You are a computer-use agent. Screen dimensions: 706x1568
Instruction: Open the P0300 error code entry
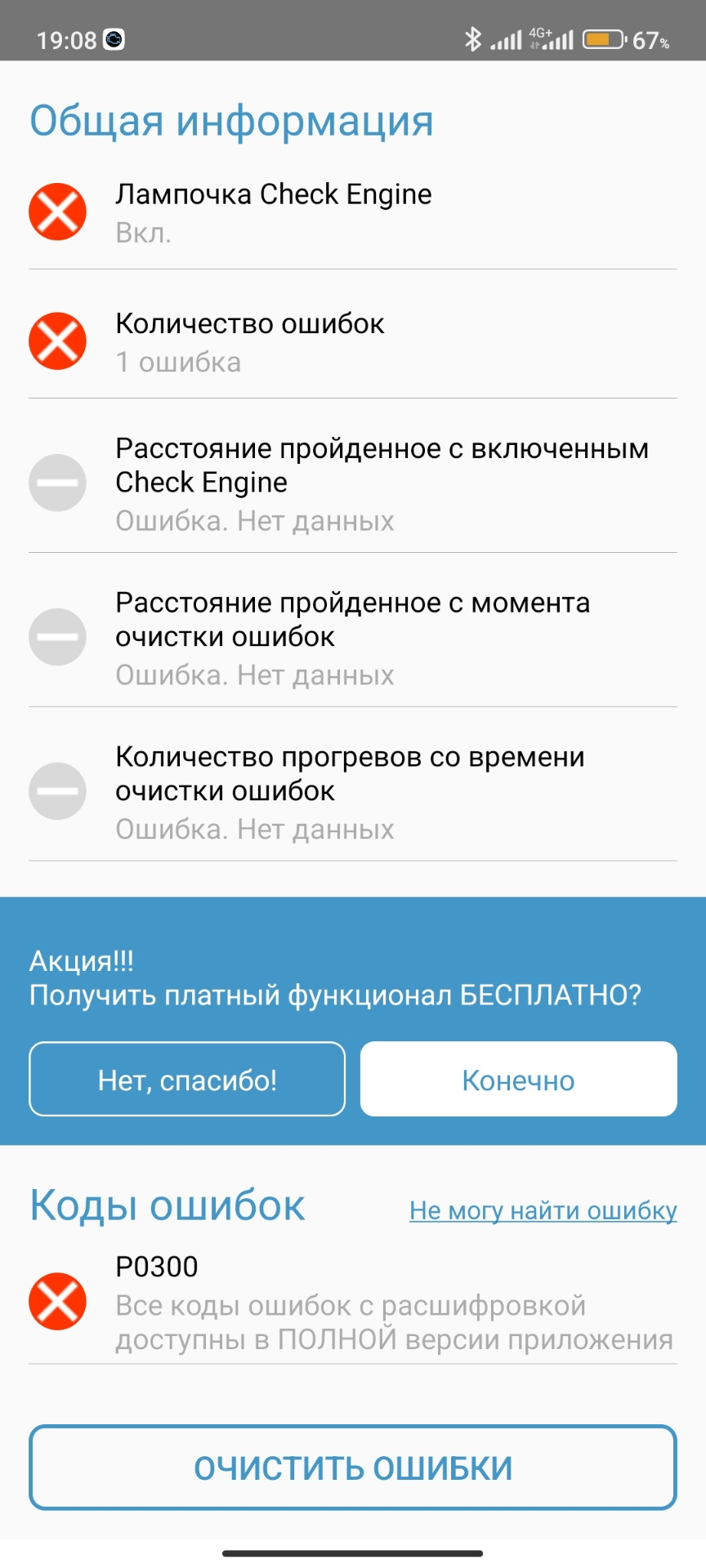(353, 1303)
